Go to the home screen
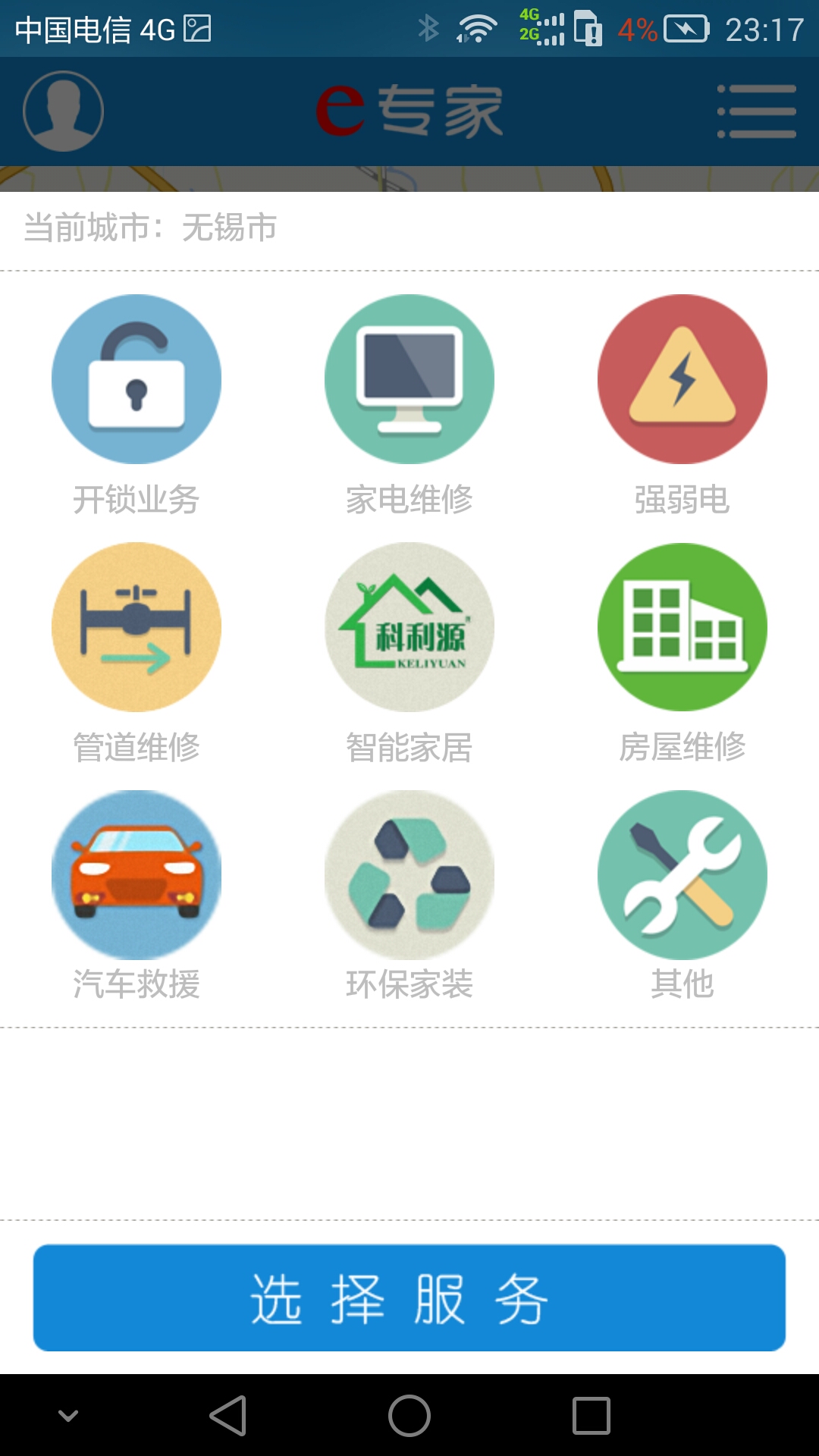The image size is (819, 1456). pyautogui.click(x=409, y=1416)
